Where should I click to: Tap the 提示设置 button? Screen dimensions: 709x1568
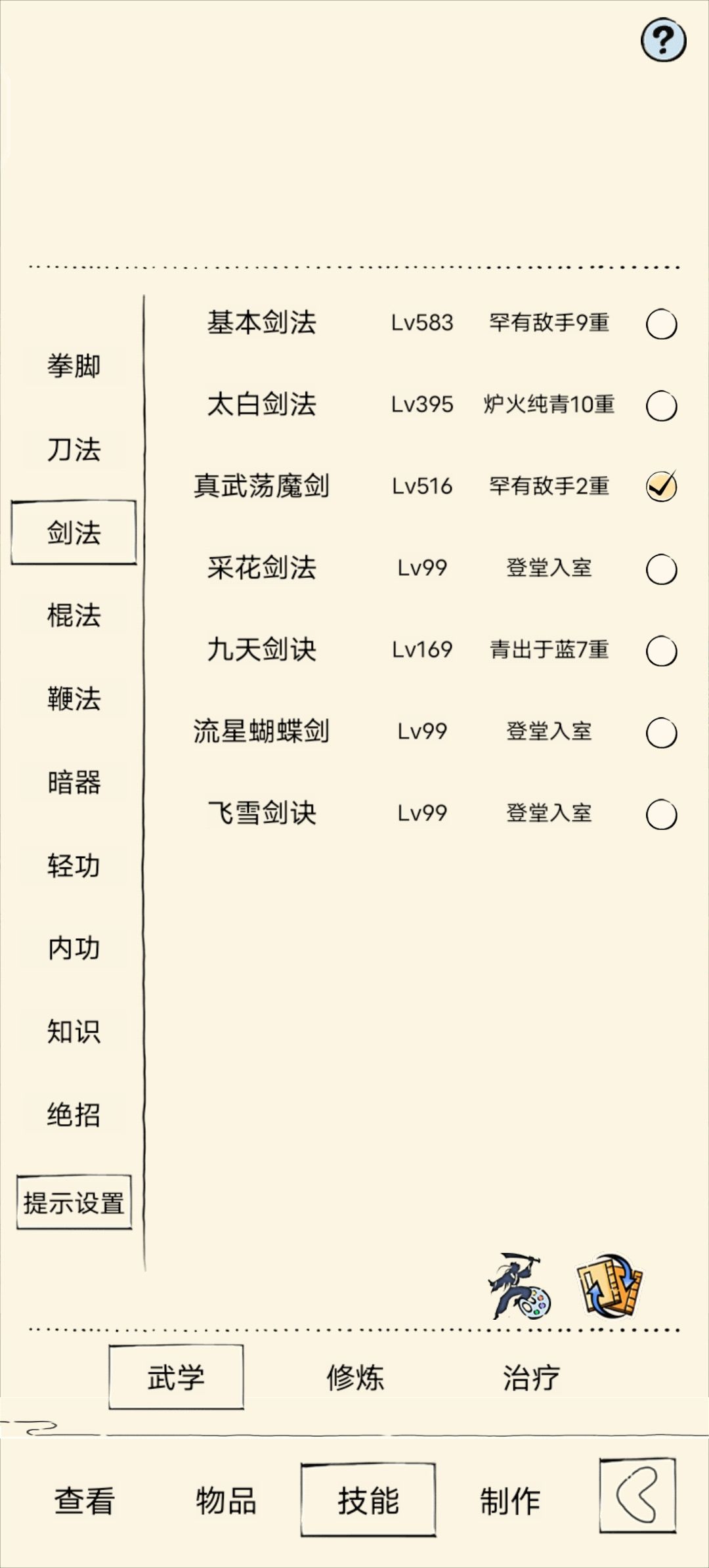click(74, 1203)
